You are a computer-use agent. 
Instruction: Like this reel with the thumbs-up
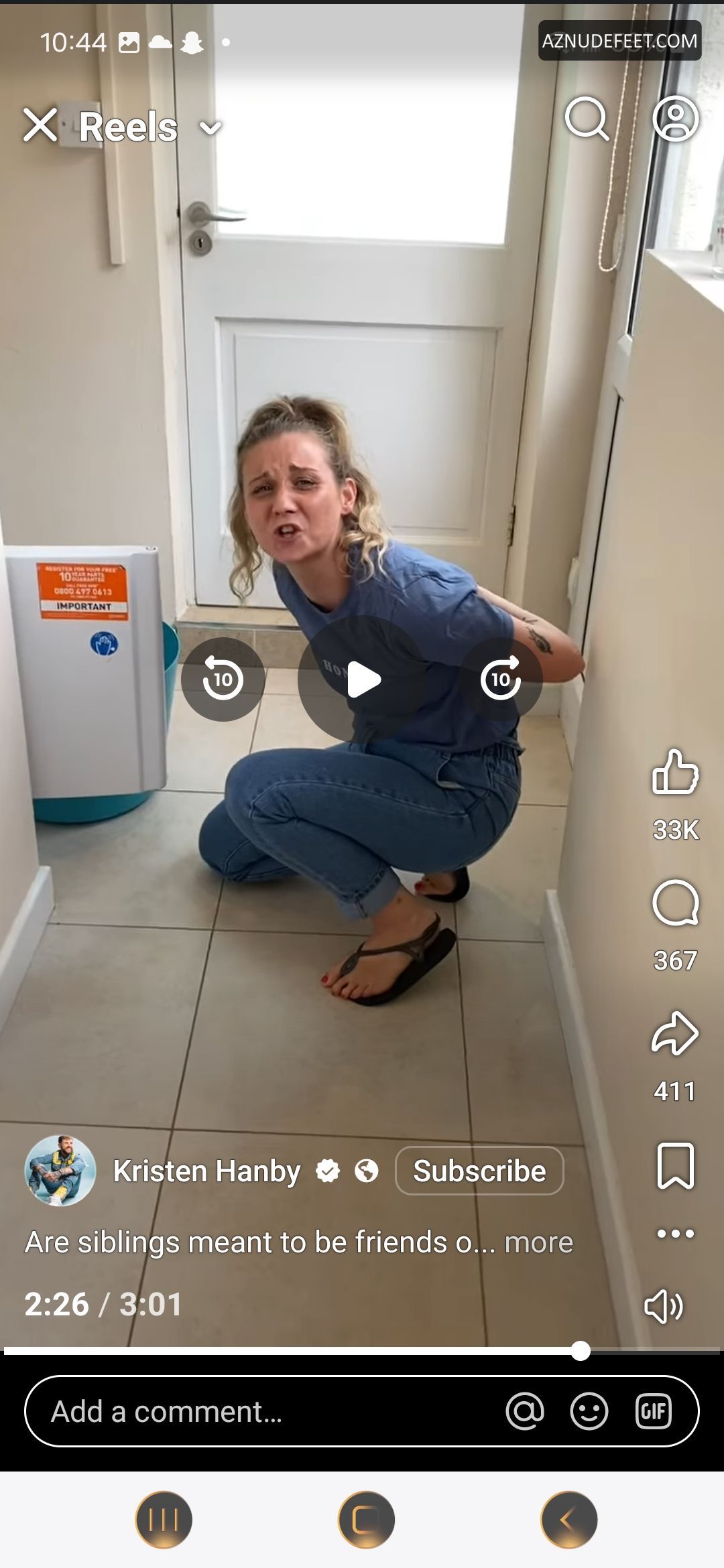click(x=675, y=772)
